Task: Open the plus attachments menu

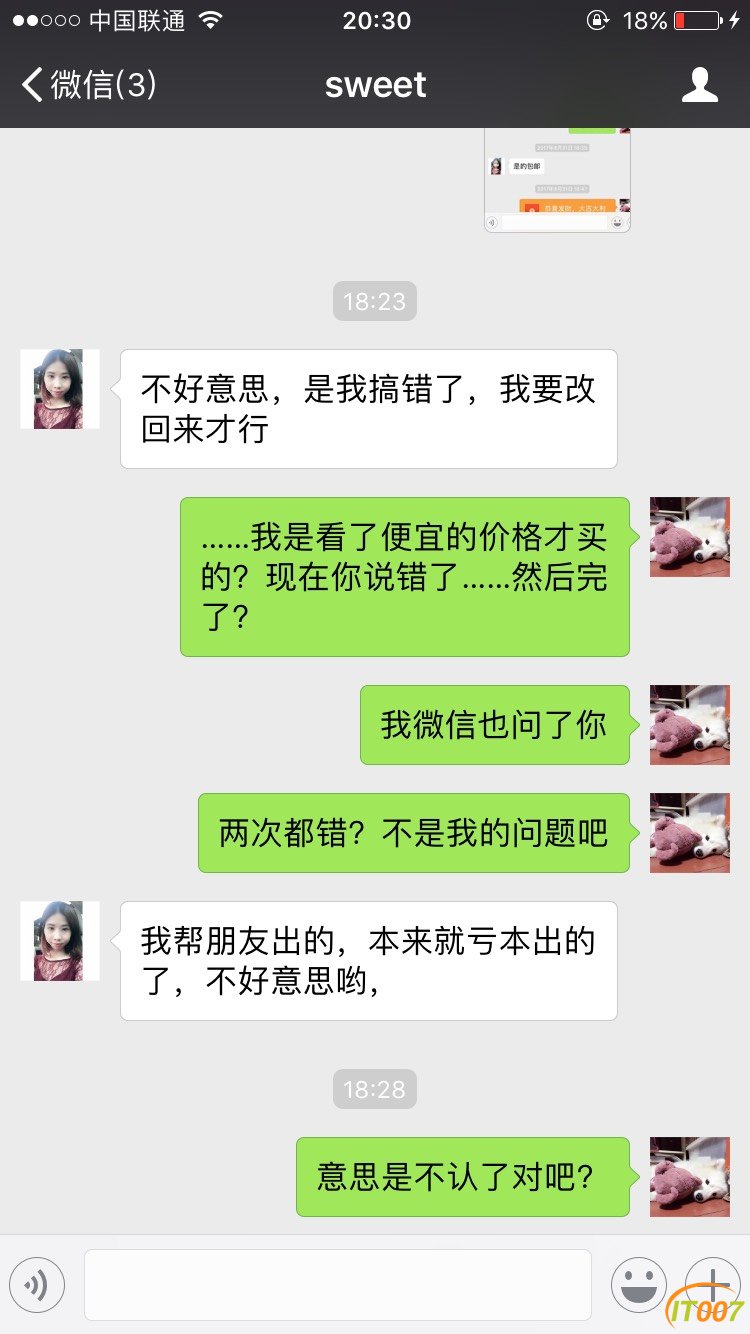Action: click(x=712, y=1283)
